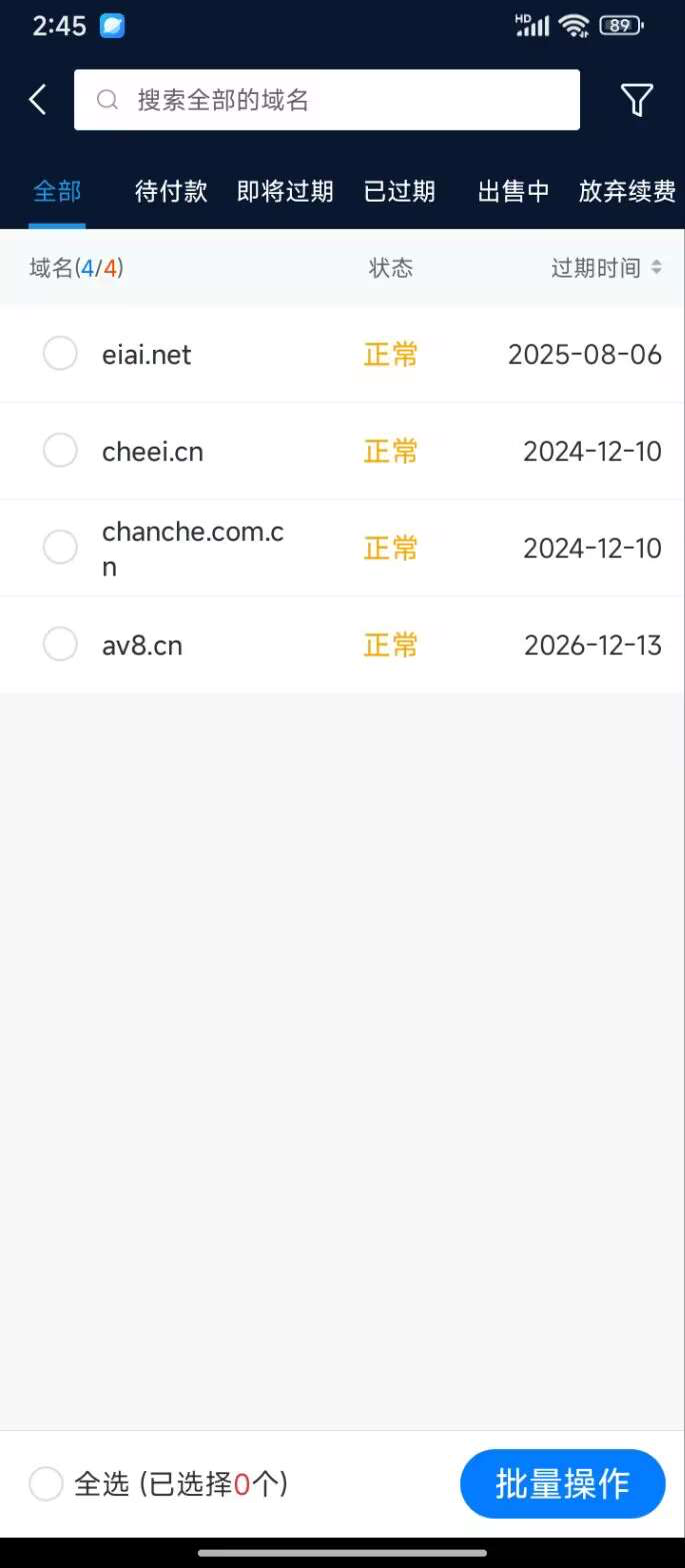Go back using the top-left arrow
The width and height of the screenshot is (685, 1568).
click(x=38, y=100)
